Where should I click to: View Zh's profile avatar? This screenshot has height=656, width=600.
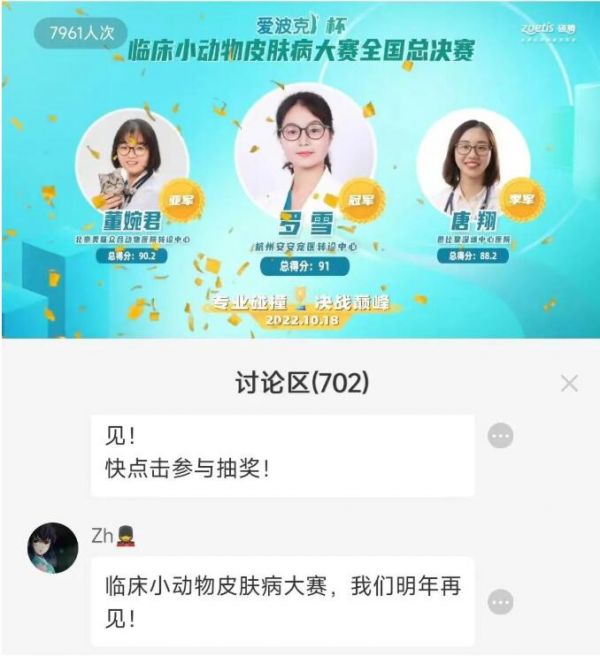tap(53, 548)
